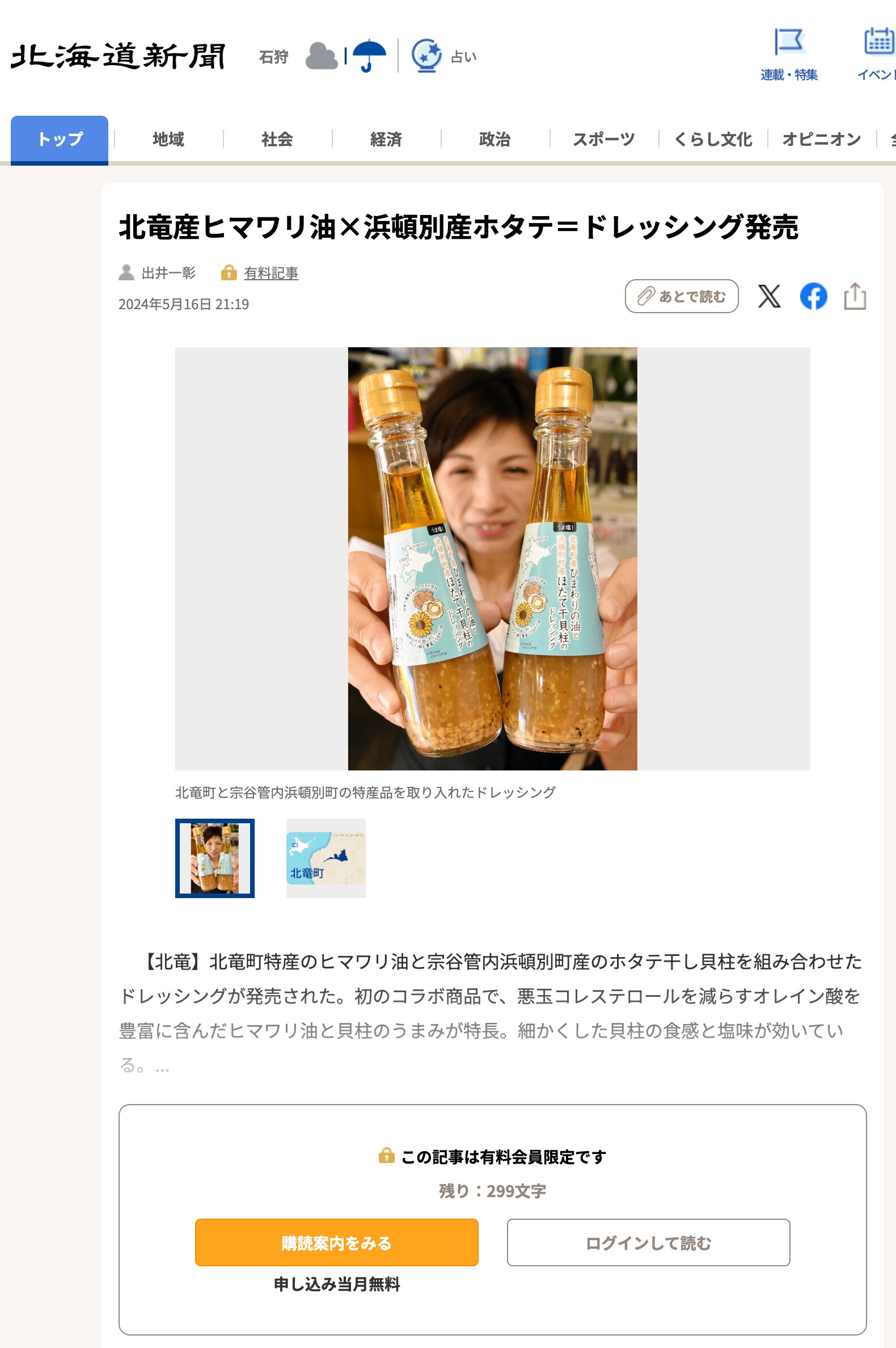Click the cloudy weather icon next to 石狩

(322, 56)
